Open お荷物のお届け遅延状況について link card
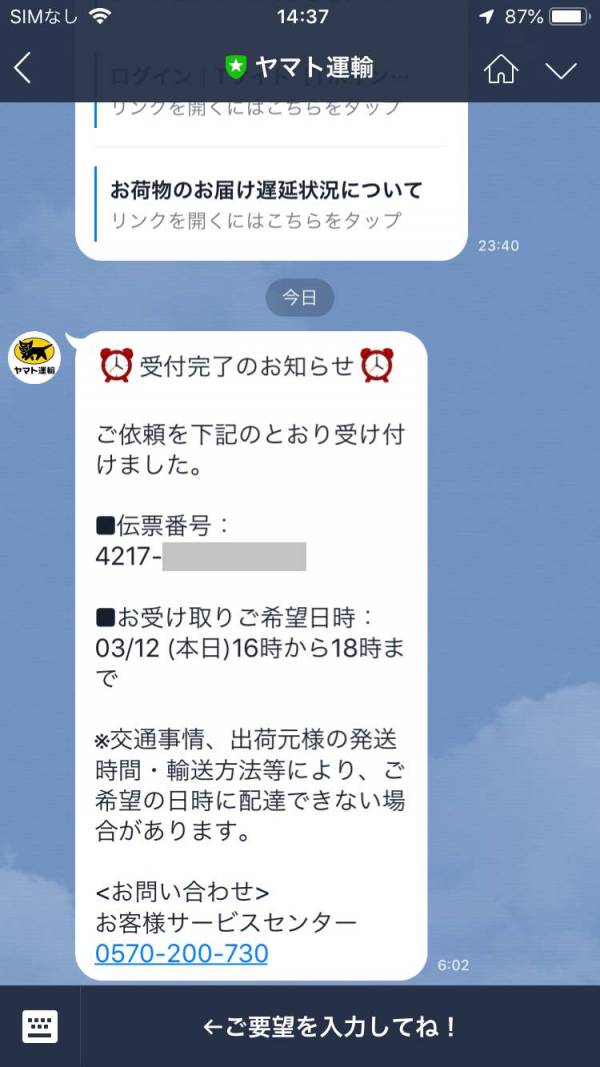The width and height of the screenshot is (600, 1067). pos(266,204)
